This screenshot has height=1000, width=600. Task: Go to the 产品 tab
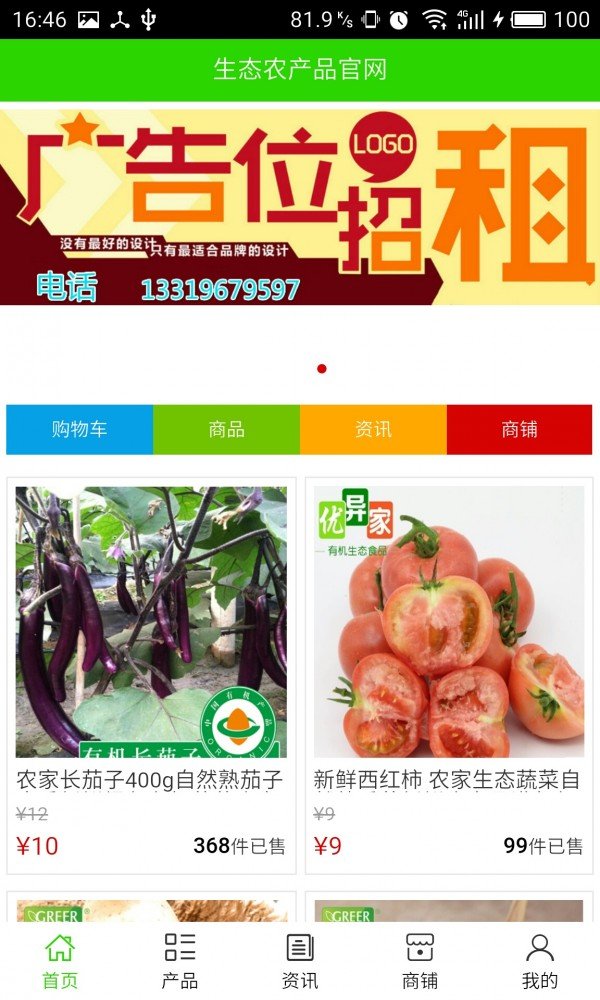pos(180,960)
